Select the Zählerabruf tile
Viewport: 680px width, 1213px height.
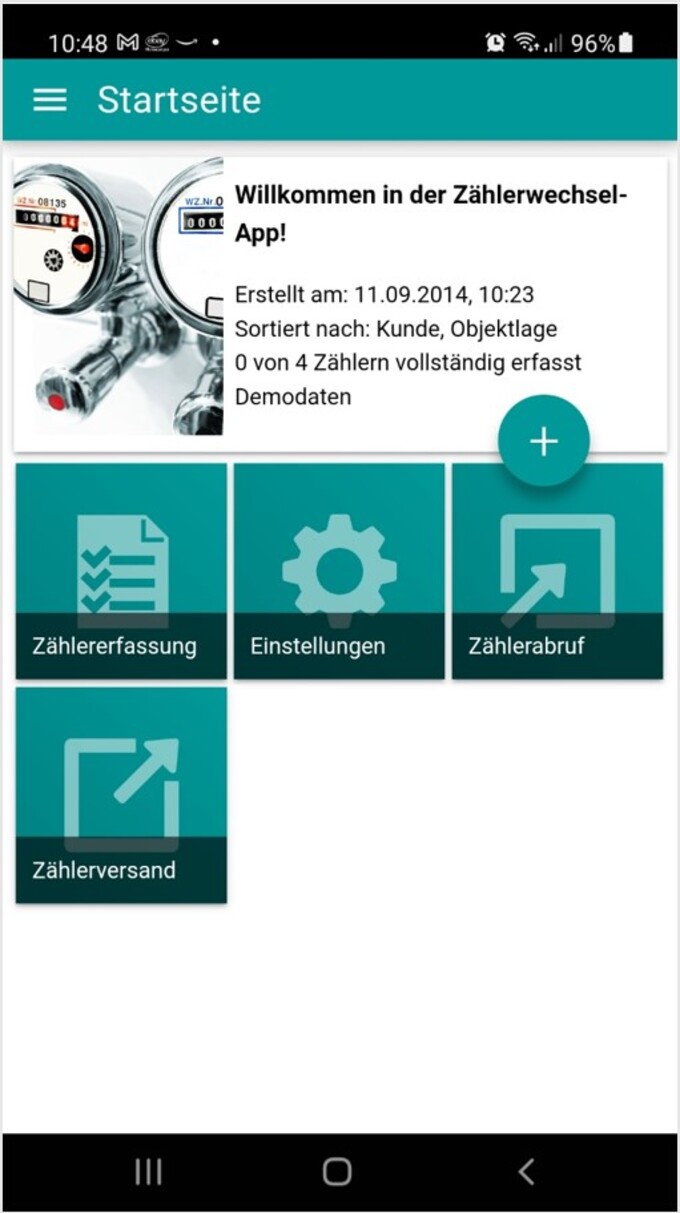[557, 571]
